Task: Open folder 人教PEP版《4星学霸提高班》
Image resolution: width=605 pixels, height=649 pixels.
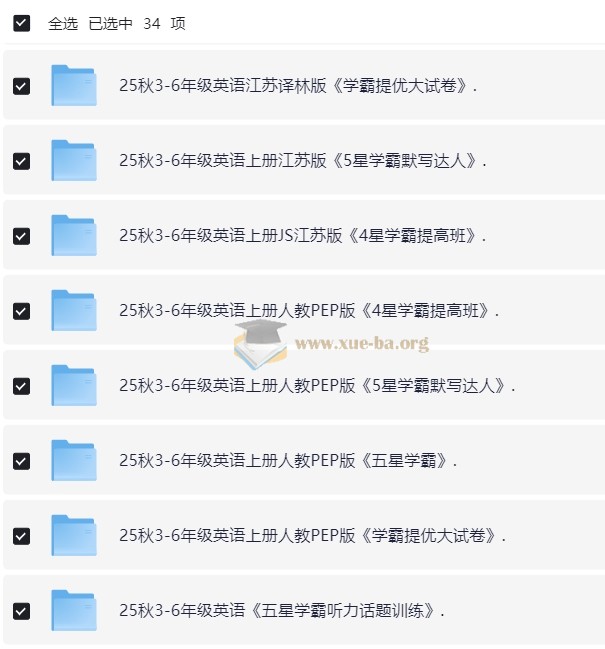Action: [308, 311]
